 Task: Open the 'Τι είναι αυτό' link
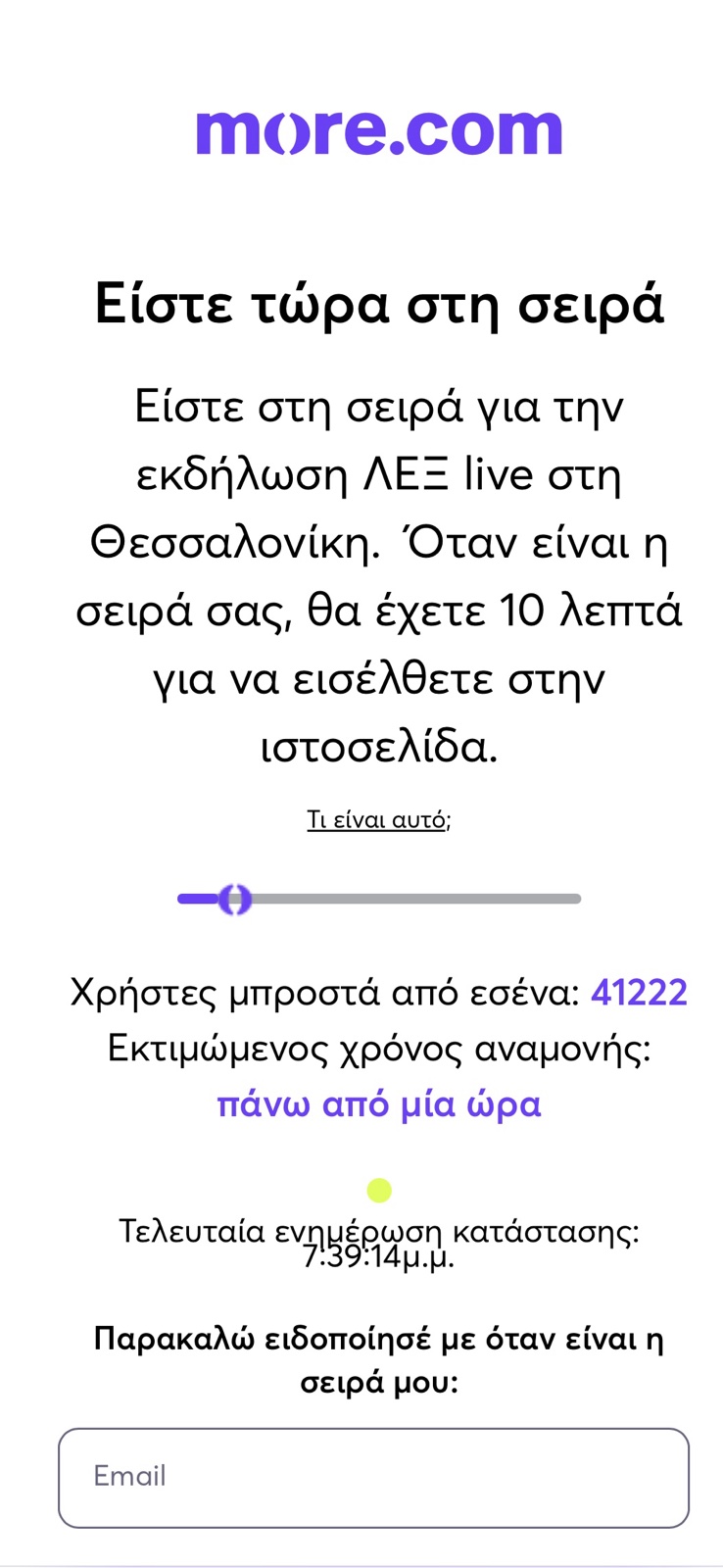tap(377, 819)
